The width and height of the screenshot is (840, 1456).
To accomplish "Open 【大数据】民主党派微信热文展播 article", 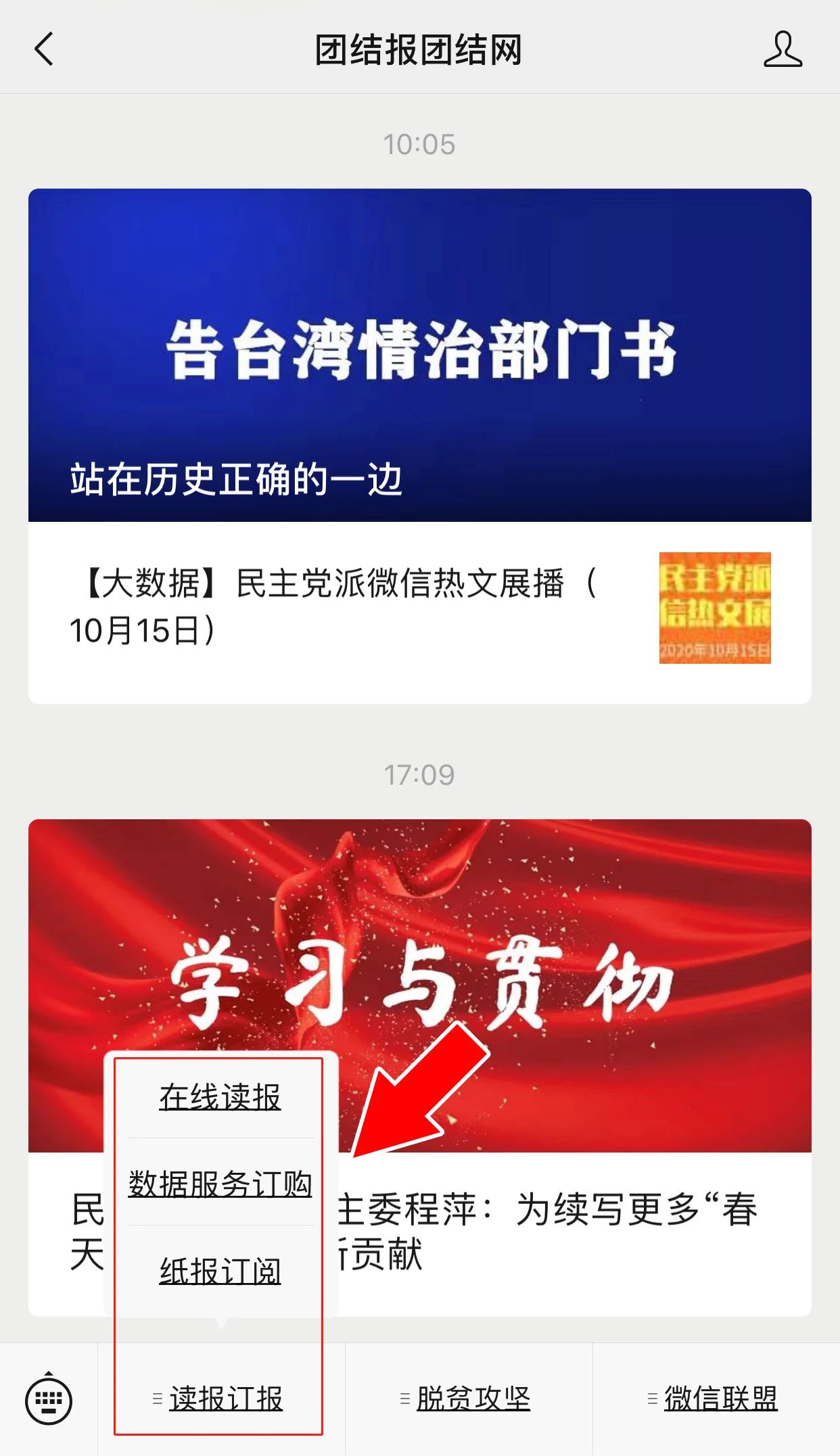I will click(x=338, y=607).
